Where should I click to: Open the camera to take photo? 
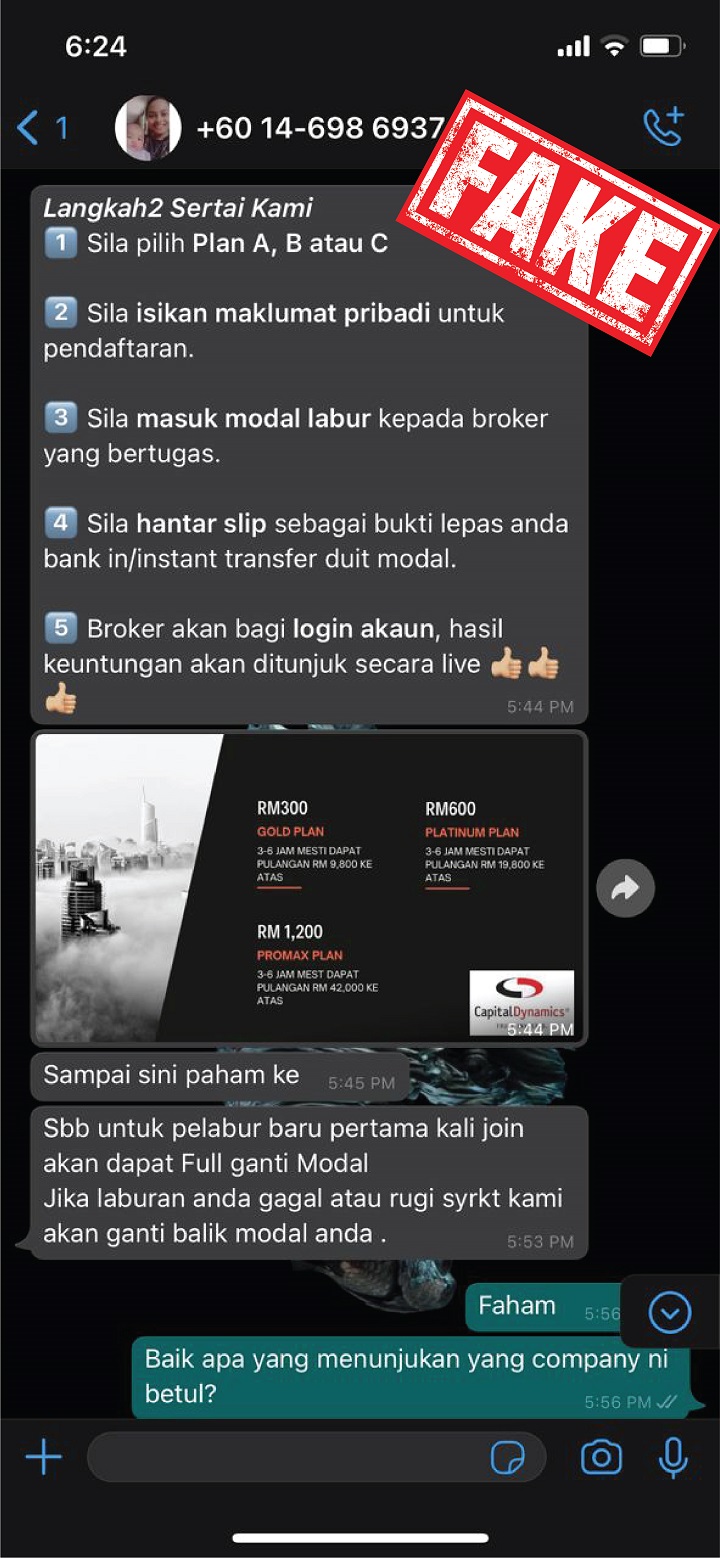point(601,1457)
